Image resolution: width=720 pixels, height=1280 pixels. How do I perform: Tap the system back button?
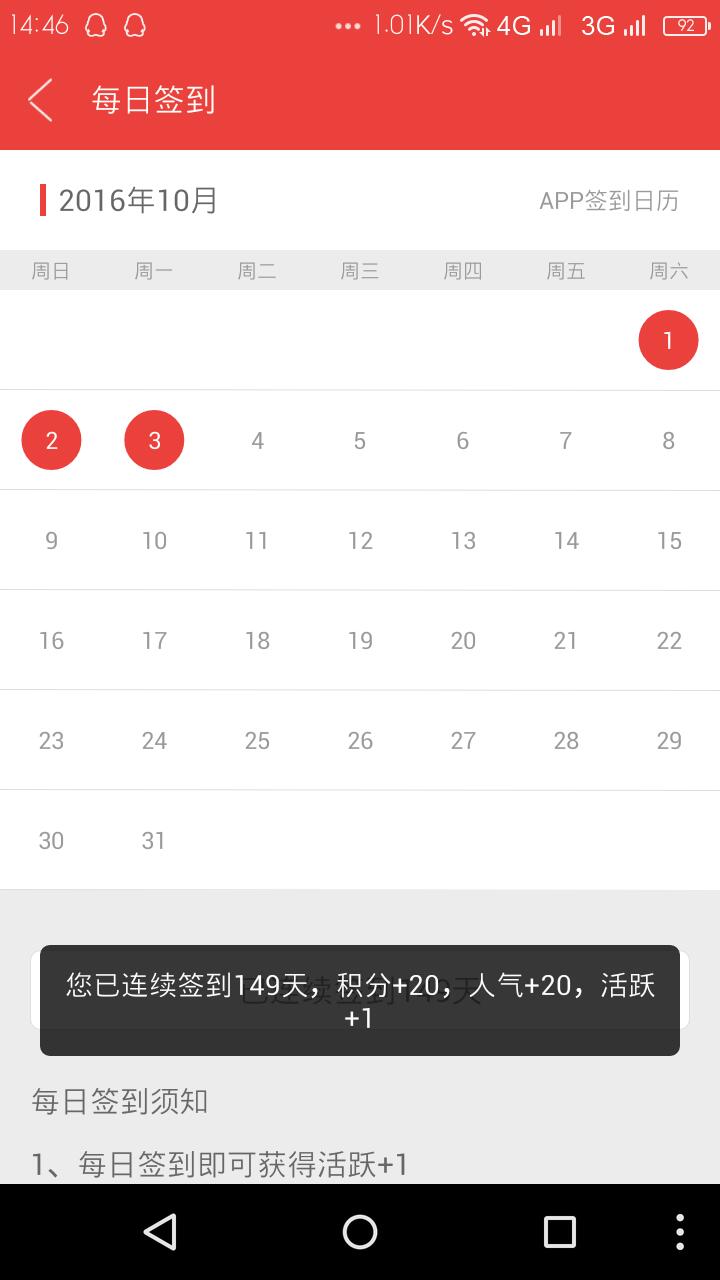(x=160, y=1232)
